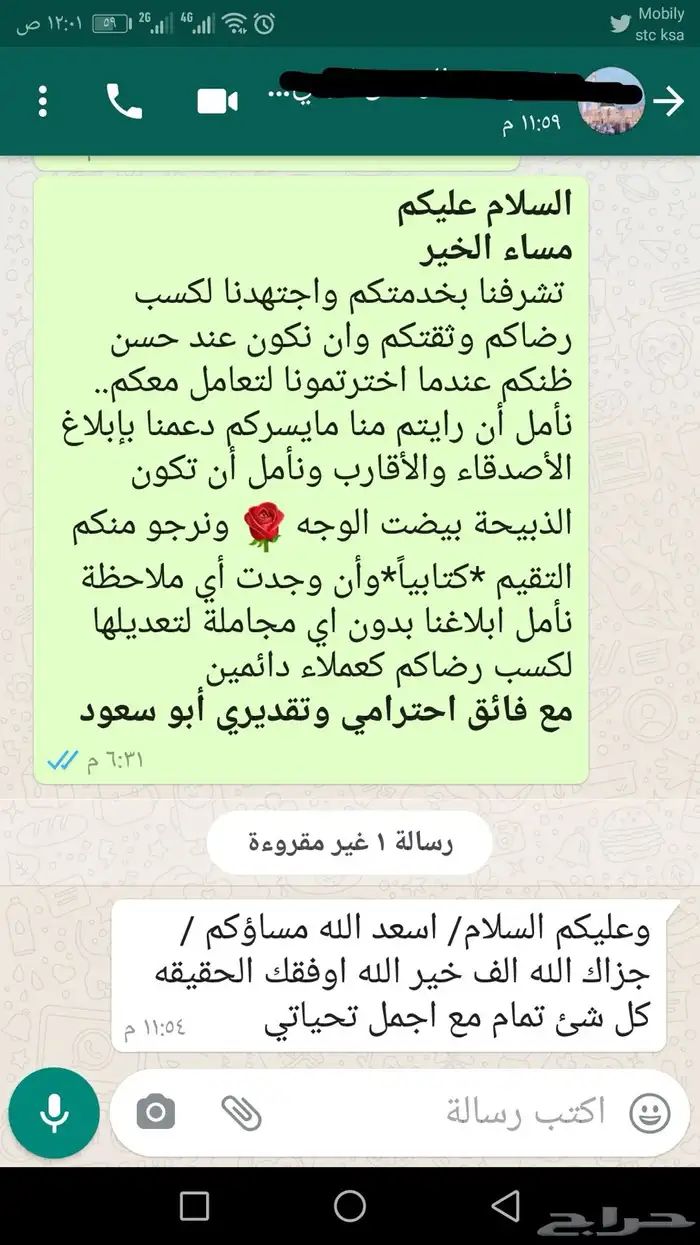Open the recent apps view
This screenshot has width=700, height=1245.
tap(193, 1205)
